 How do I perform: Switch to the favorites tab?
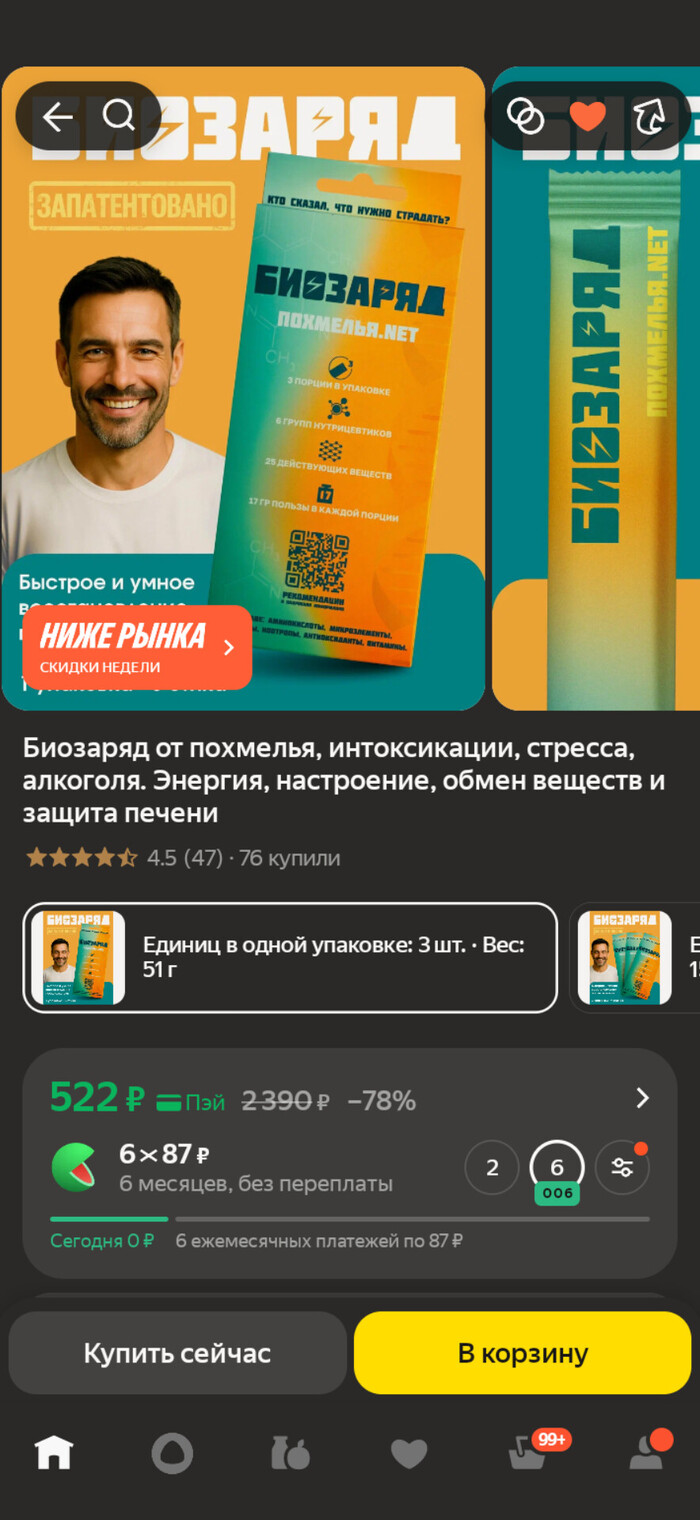[408, 1453]
